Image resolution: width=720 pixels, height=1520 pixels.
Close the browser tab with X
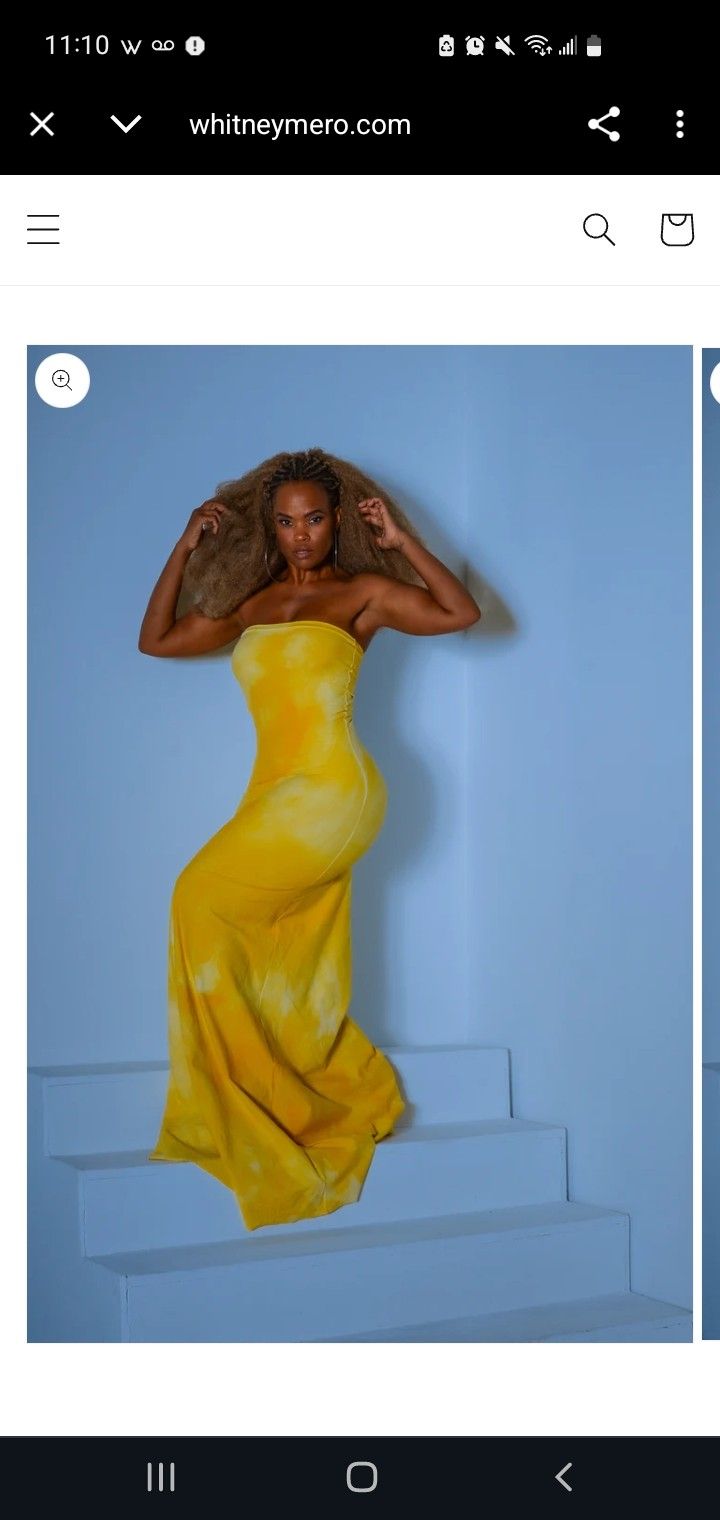point(42,125)
